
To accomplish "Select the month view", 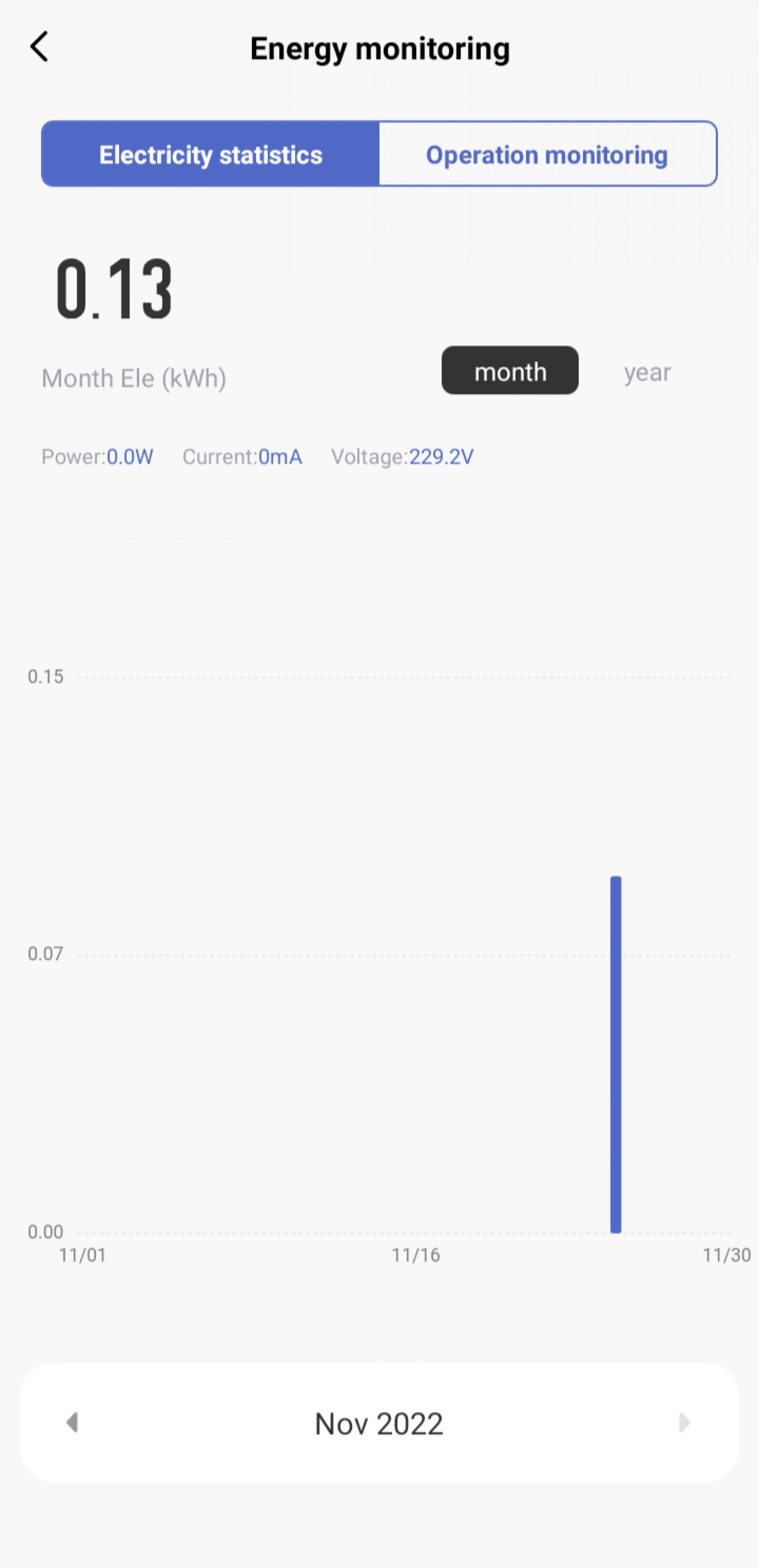I will pos(510,371).
